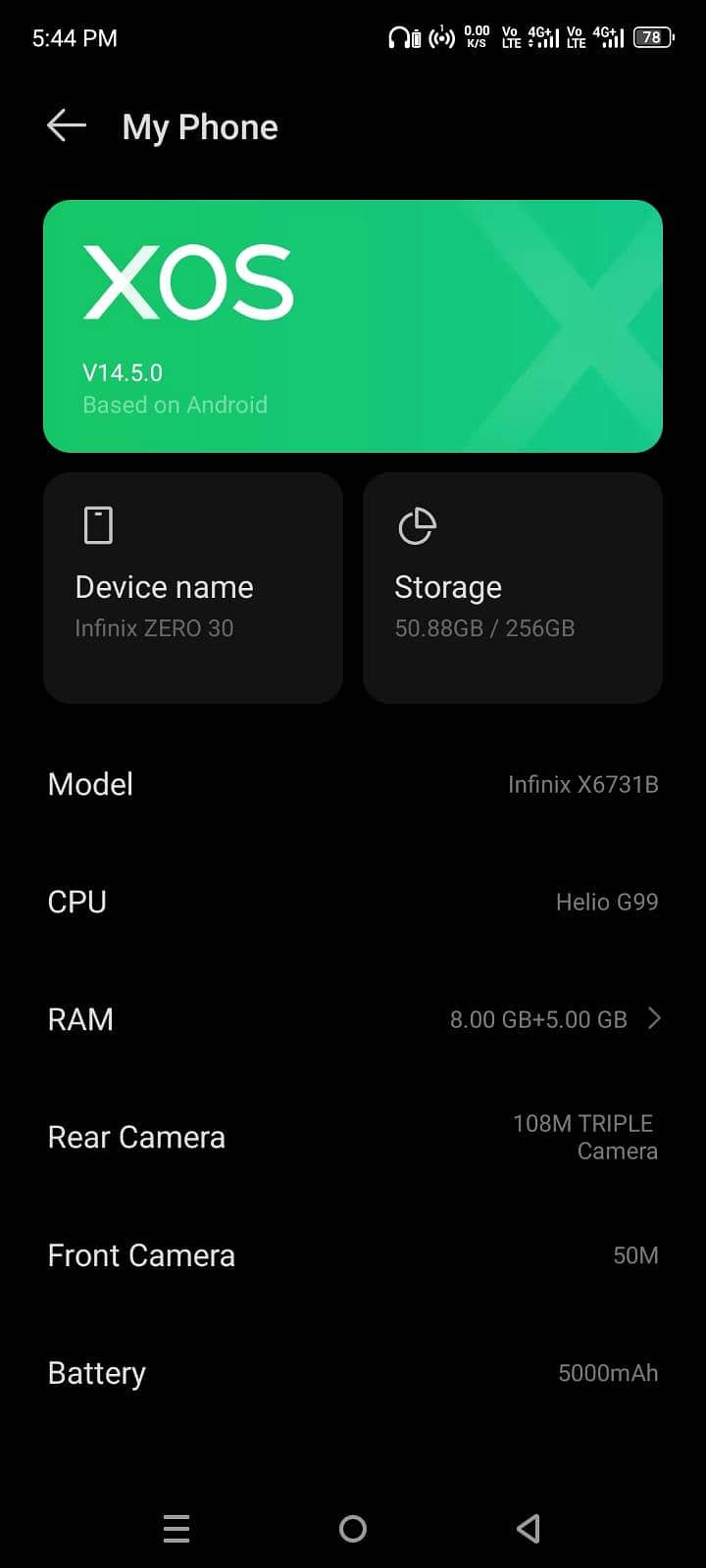Tap the phone icon on Device name card

click(x=97, y=524)
